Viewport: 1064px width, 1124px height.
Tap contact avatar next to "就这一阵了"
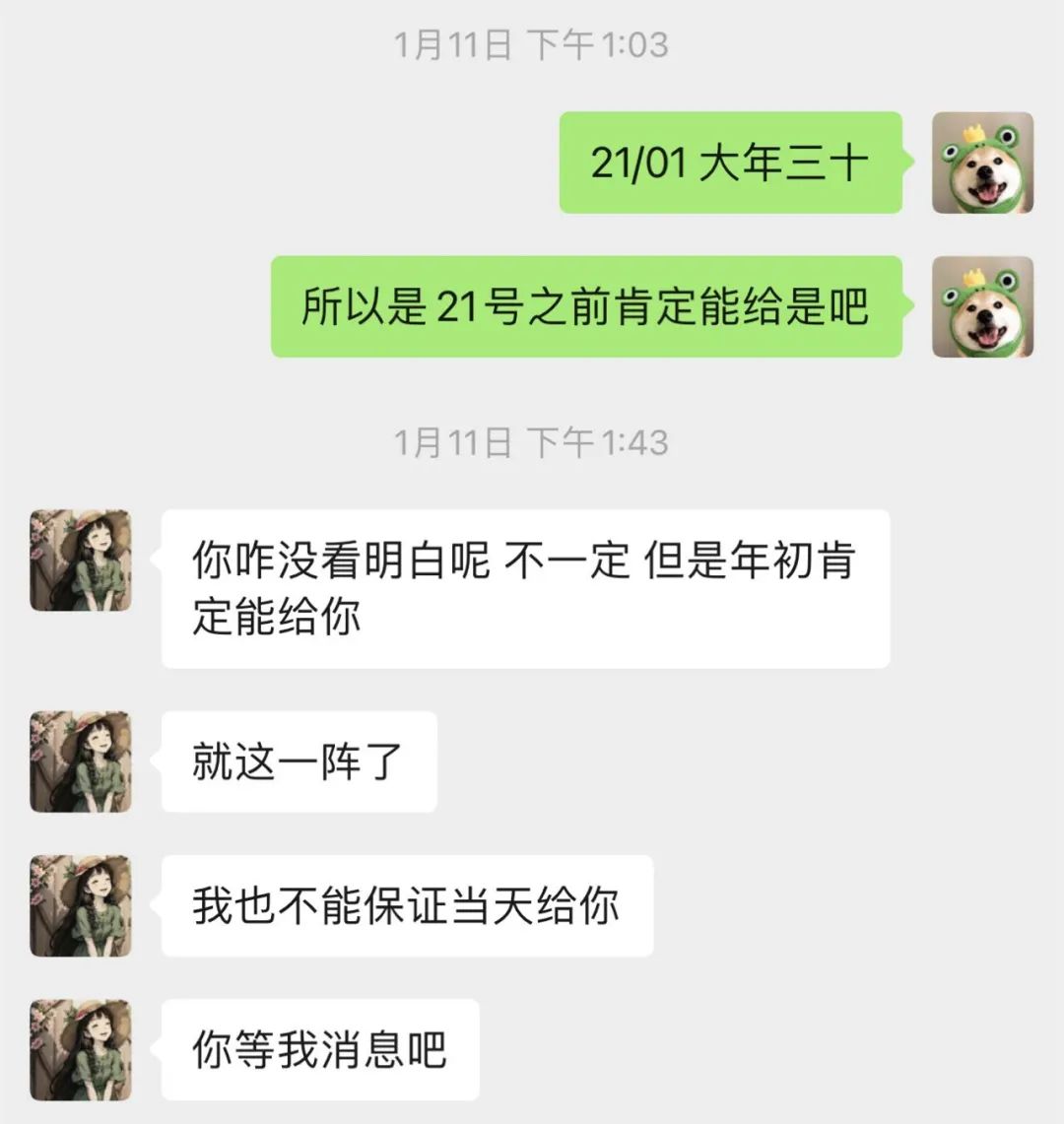(x=80, y=761)
